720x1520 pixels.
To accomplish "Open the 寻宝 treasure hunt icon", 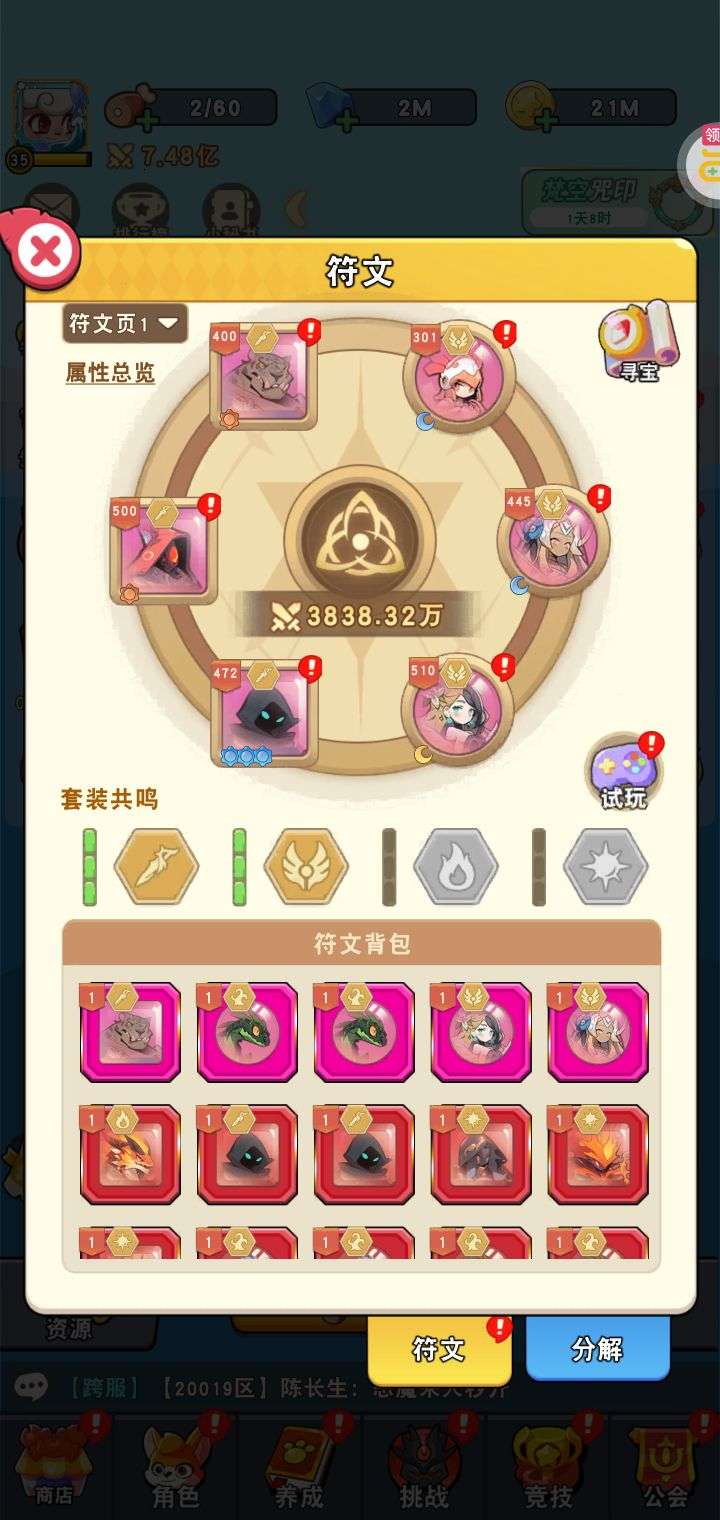I will (x=639, y=342).
